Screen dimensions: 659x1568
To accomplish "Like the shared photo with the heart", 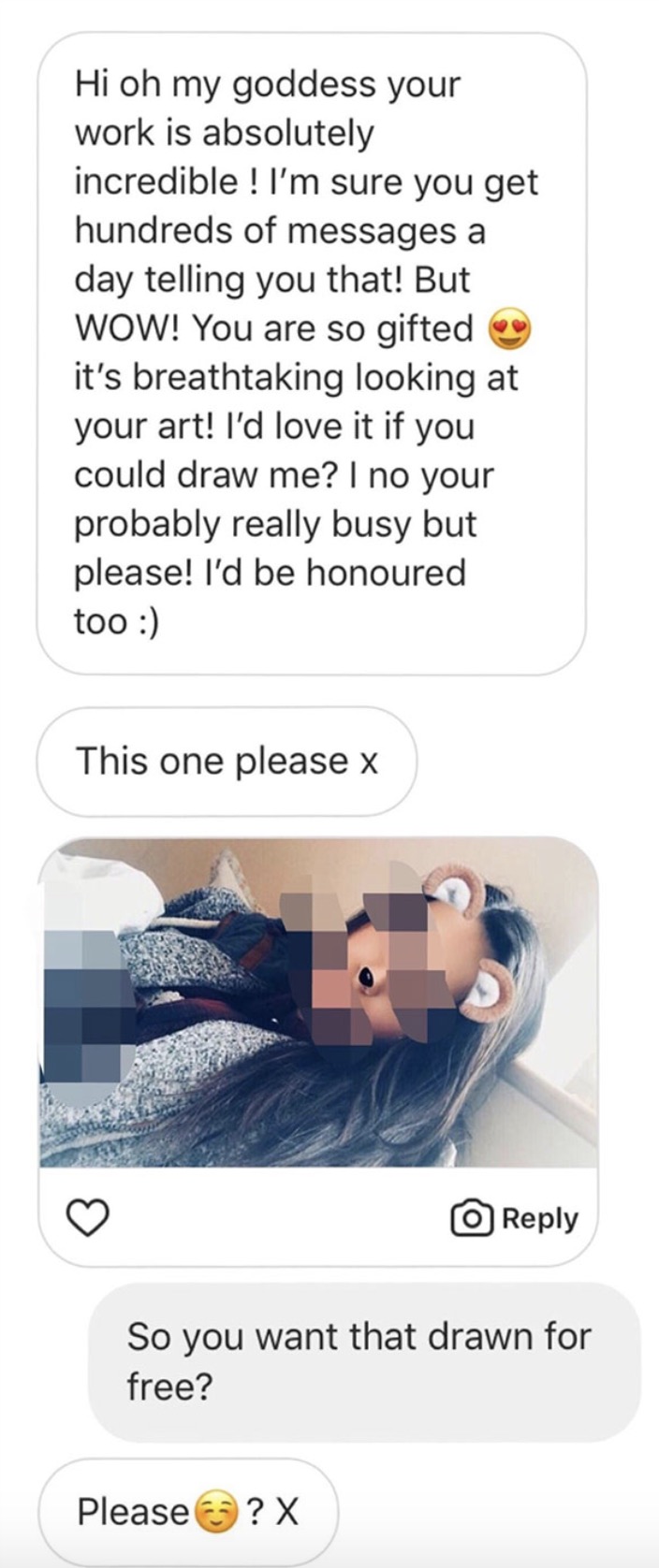I will point(89,1217).
